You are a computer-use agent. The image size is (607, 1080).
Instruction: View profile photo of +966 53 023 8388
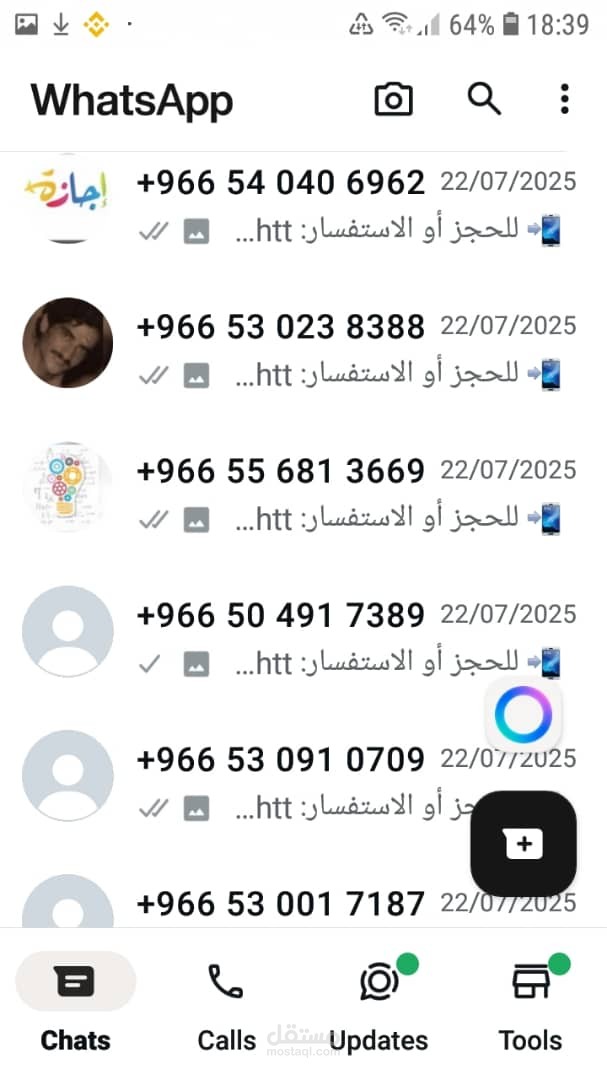(x=68, y=343)
